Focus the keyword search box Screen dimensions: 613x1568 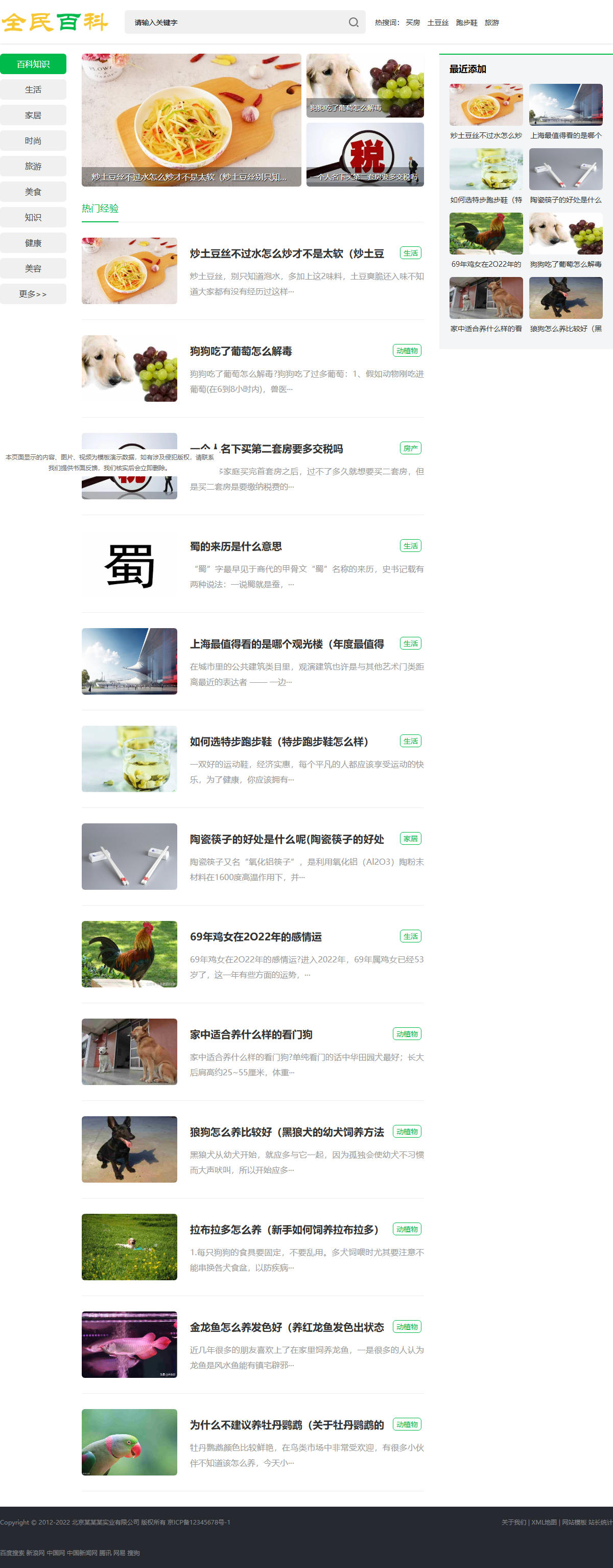[x=237, y=22]
